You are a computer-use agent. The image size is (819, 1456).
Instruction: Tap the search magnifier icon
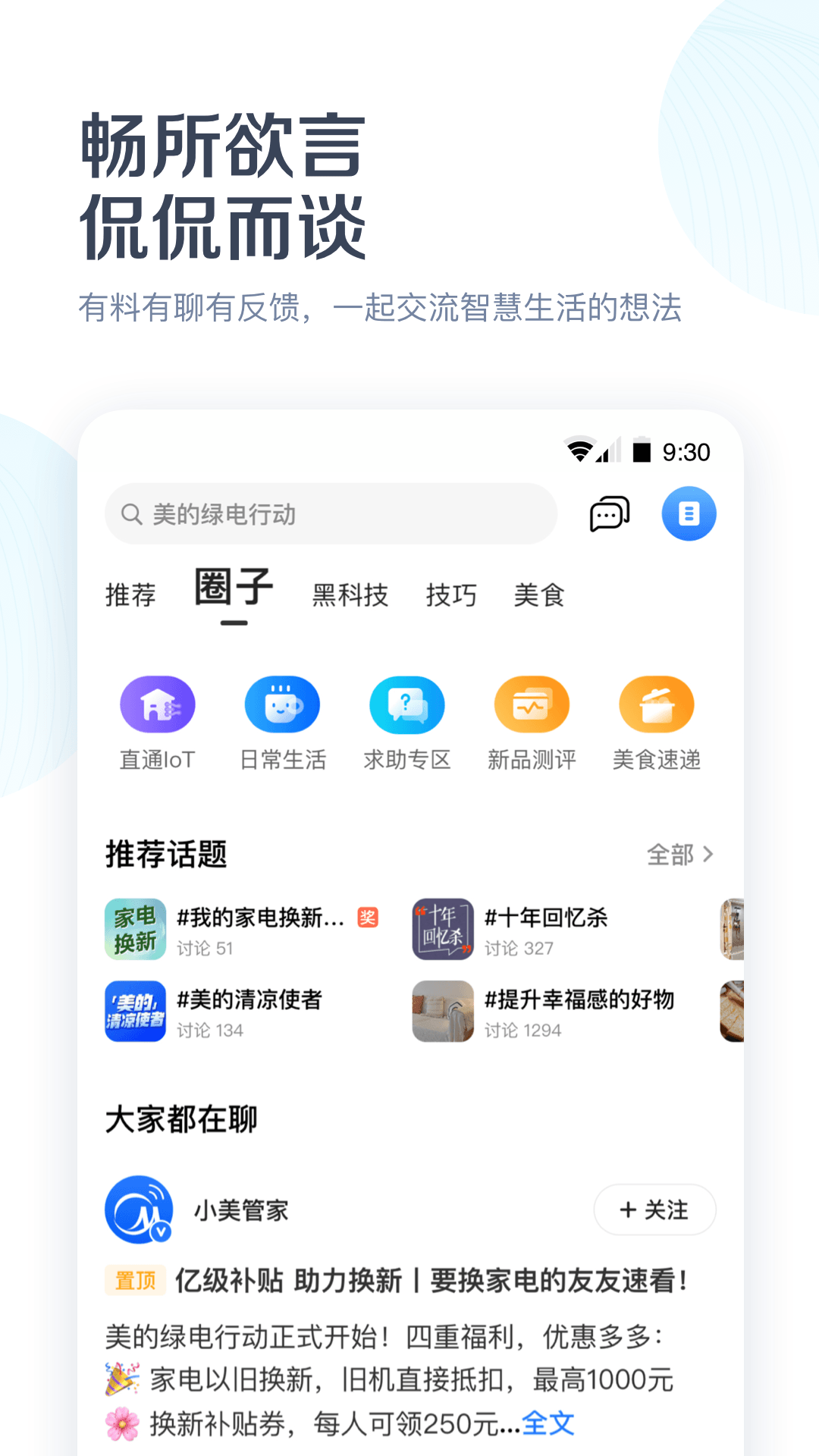[x=130, y=513]
